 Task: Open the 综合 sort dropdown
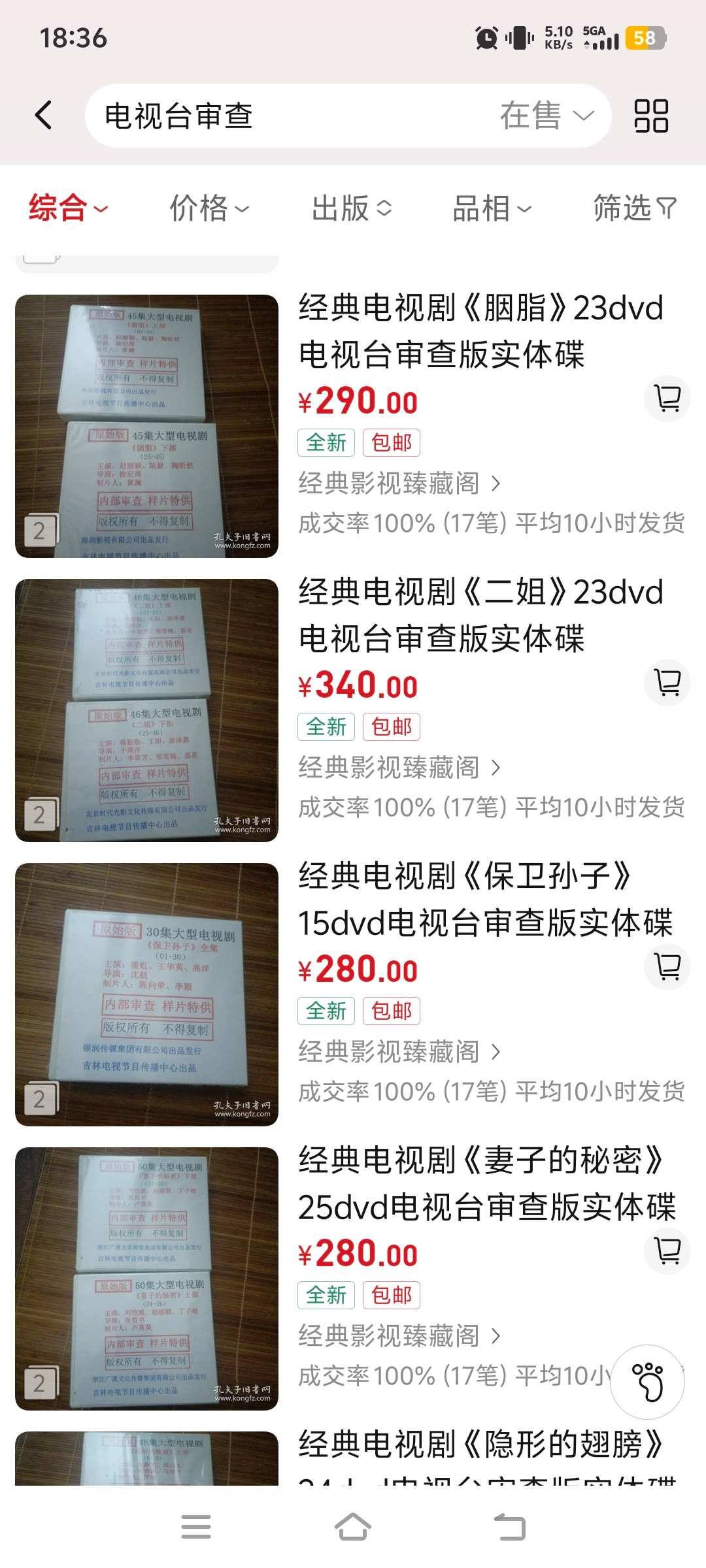coord(68,208)
